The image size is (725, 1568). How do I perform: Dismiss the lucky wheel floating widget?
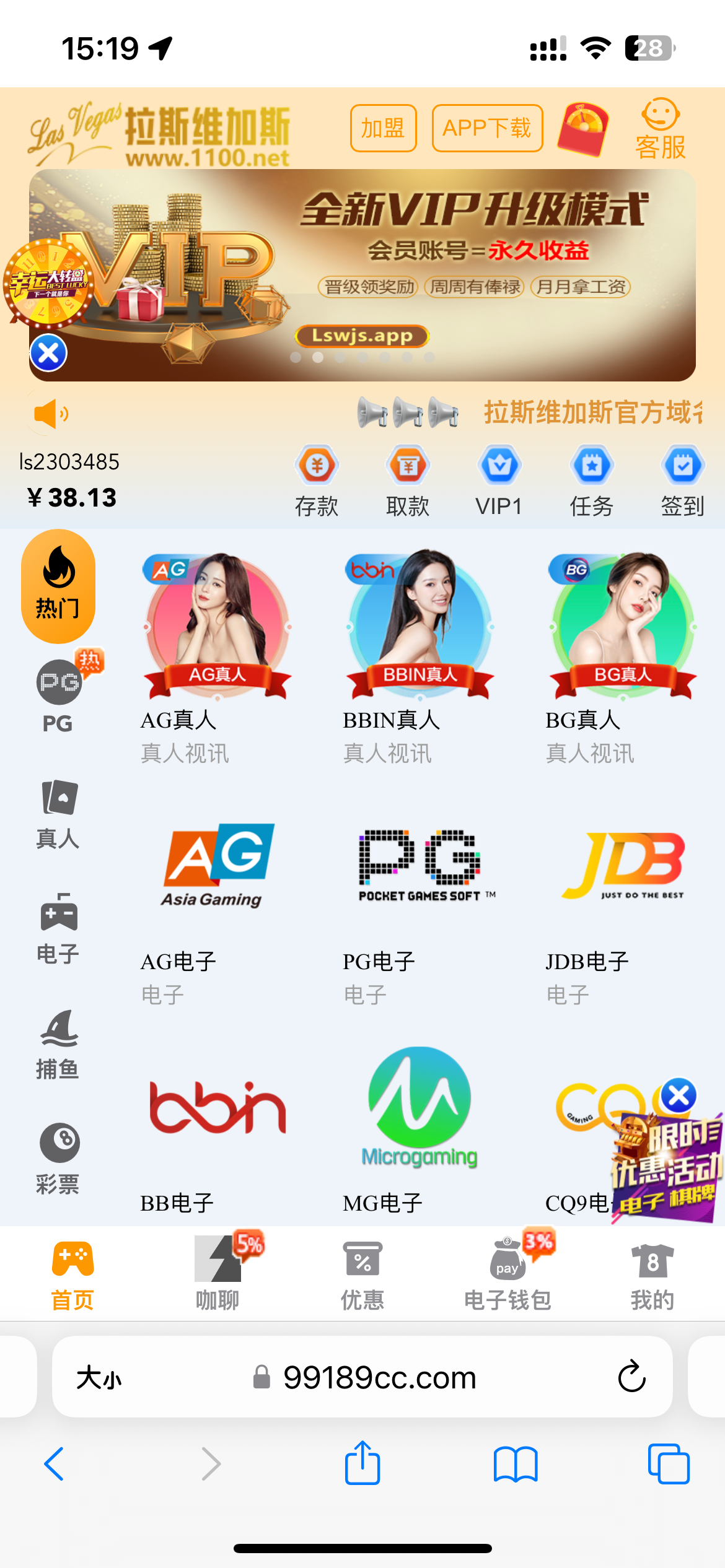coord(48,354)
